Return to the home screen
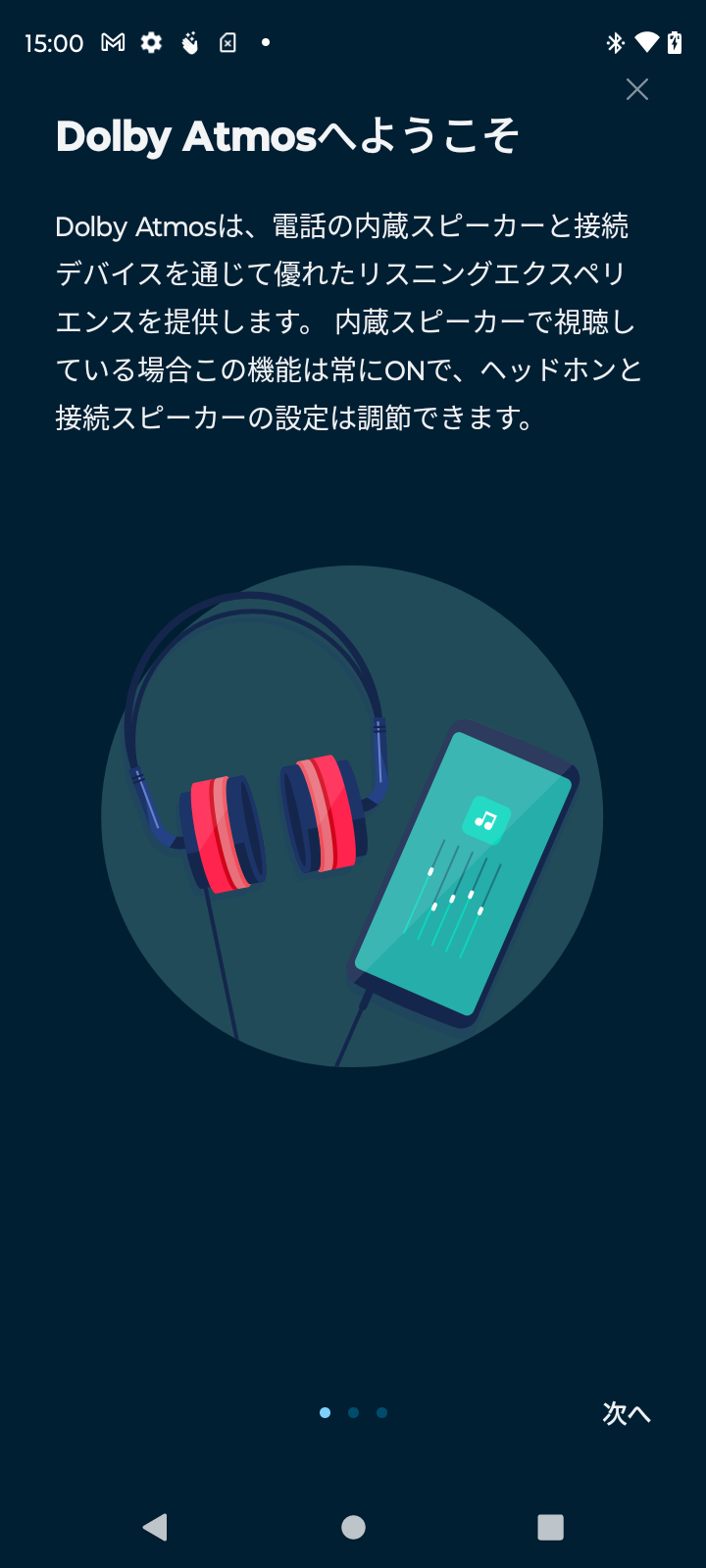Screen dimensions: 706x1568 point(353,1527)
